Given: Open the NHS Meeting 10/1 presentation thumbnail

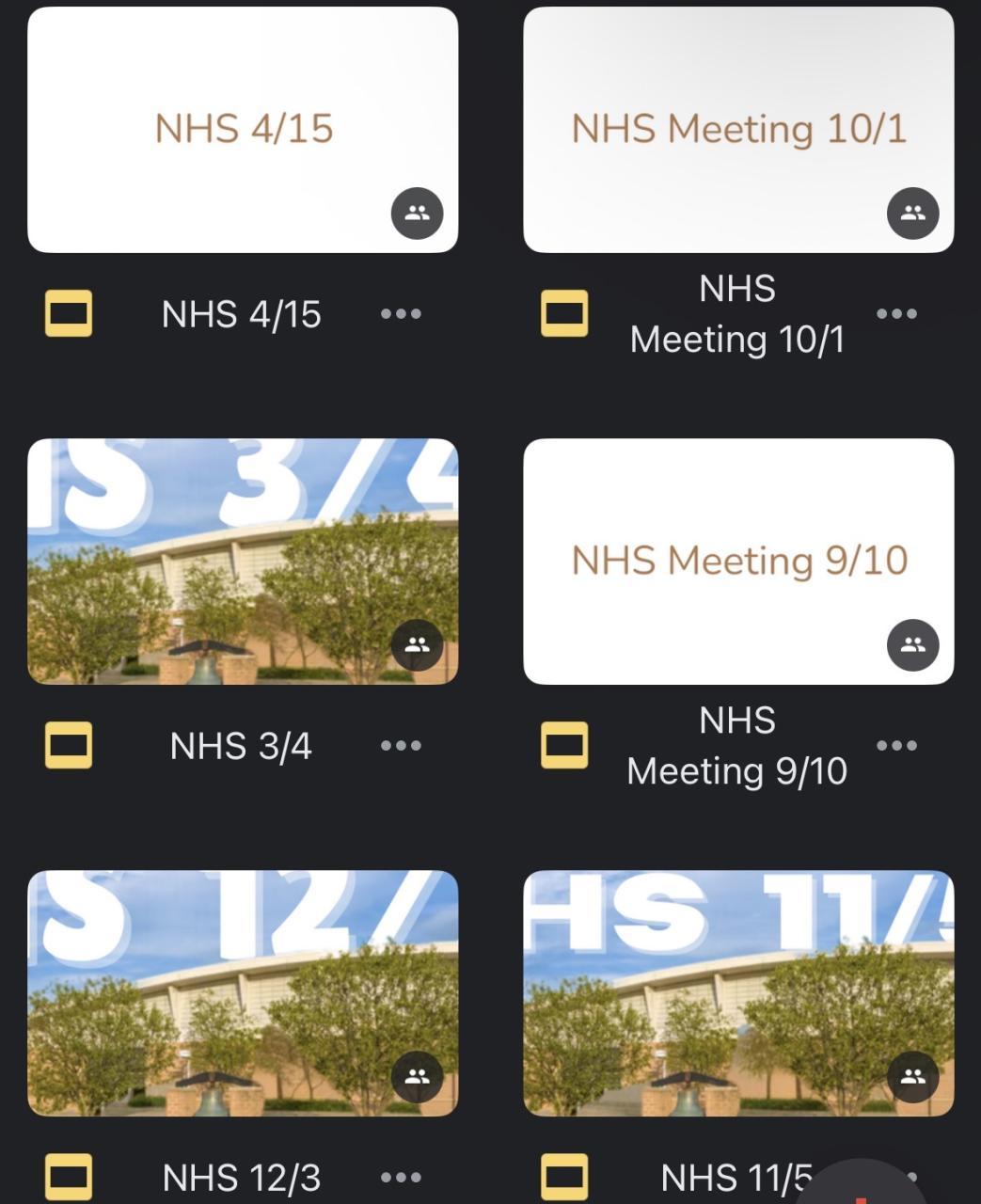Looking at the screenshot, I should click(738, 130).
